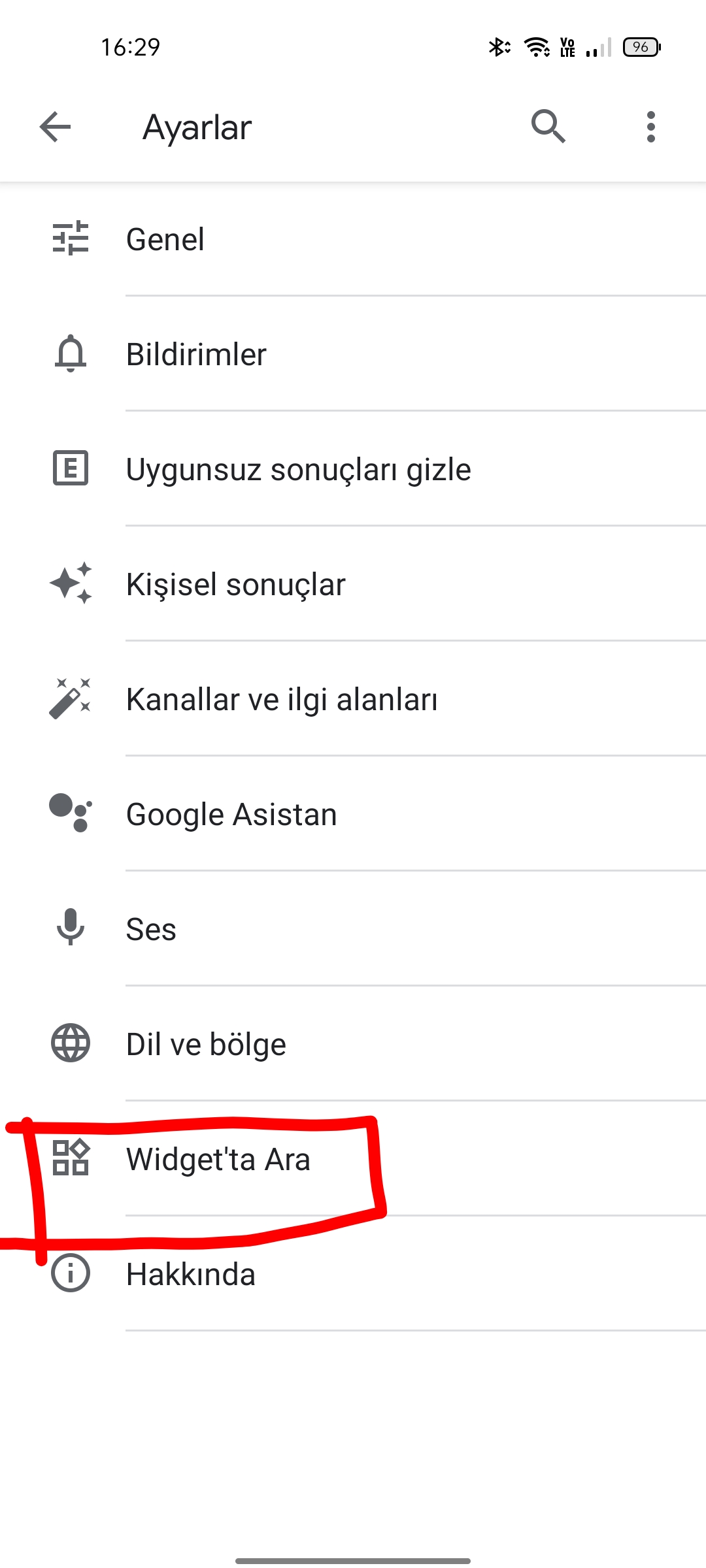
Task: Open the three-dot overflow menu
Action: click(x=650, y=127)
